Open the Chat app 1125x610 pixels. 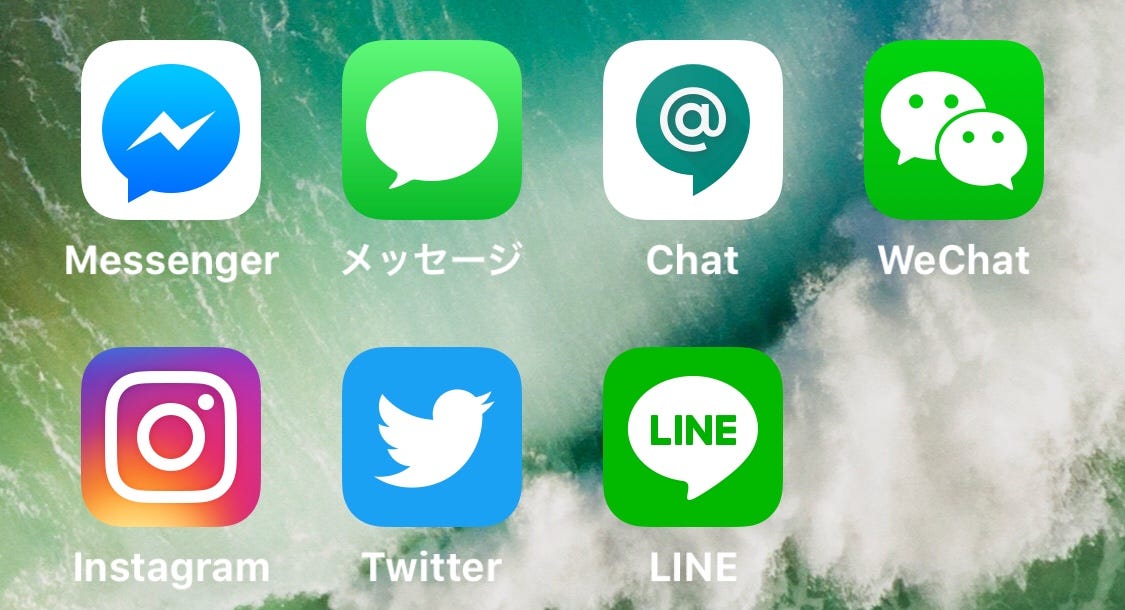point(693,130)
